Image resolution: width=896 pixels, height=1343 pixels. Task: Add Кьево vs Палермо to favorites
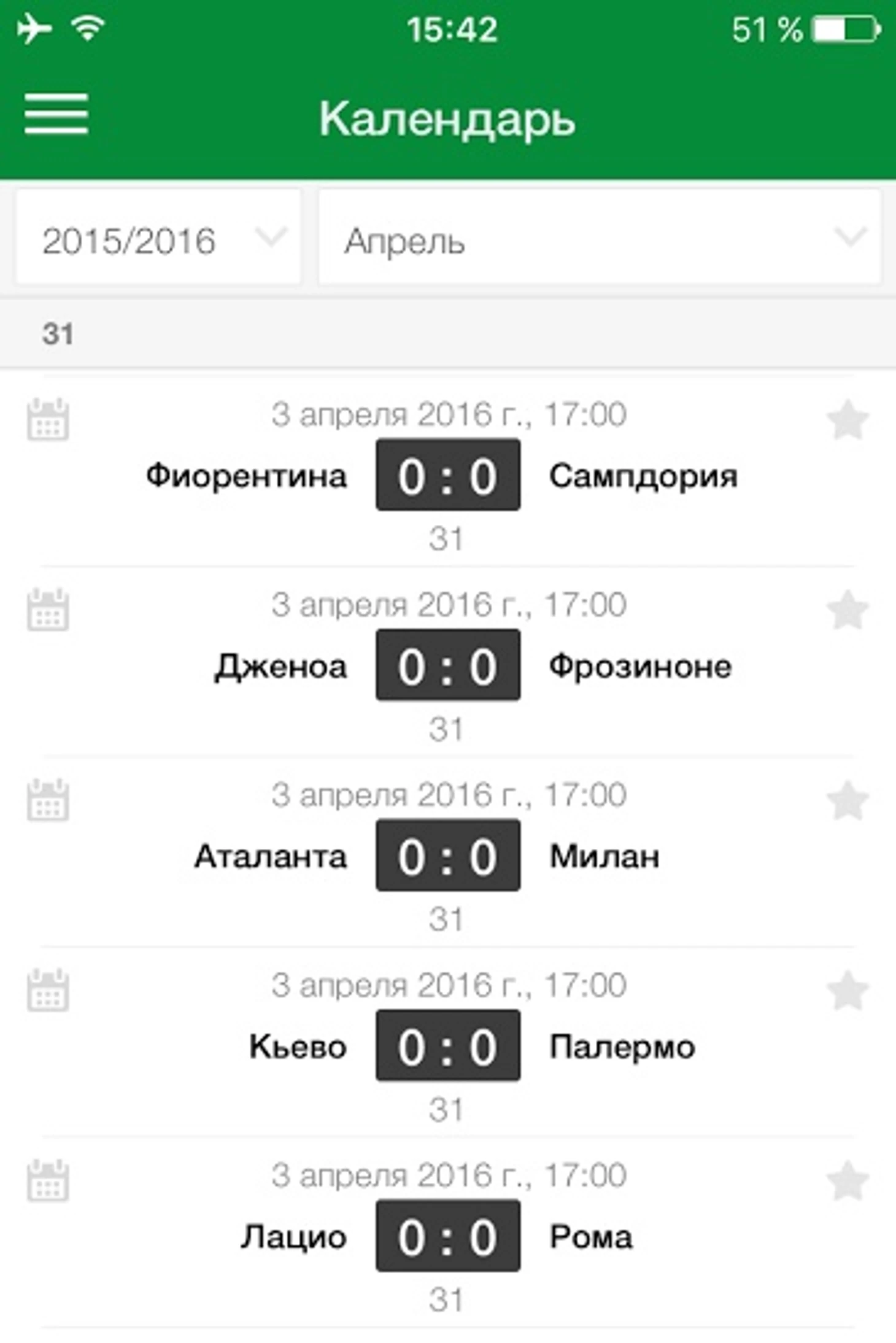point(848,991)
